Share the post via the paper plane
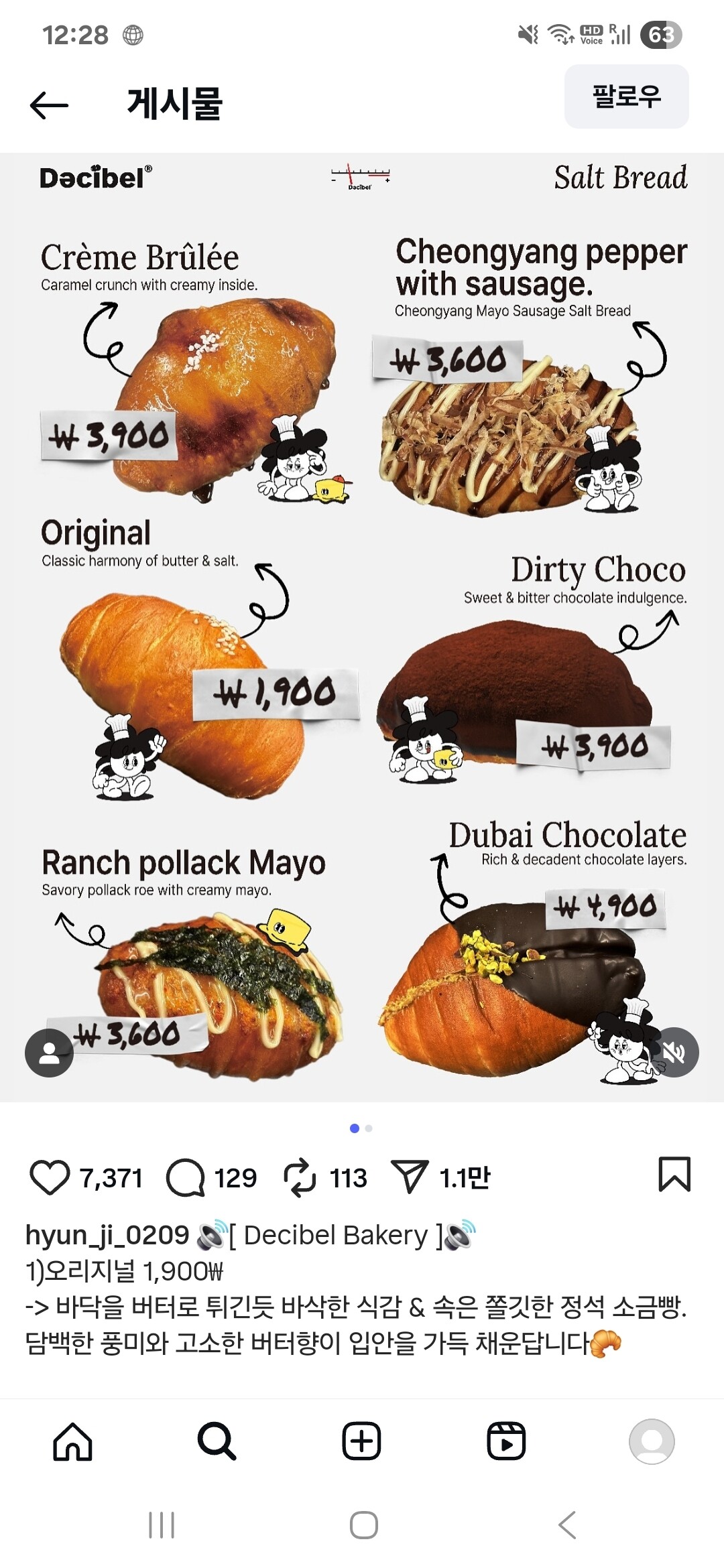 click(409, 1177)
